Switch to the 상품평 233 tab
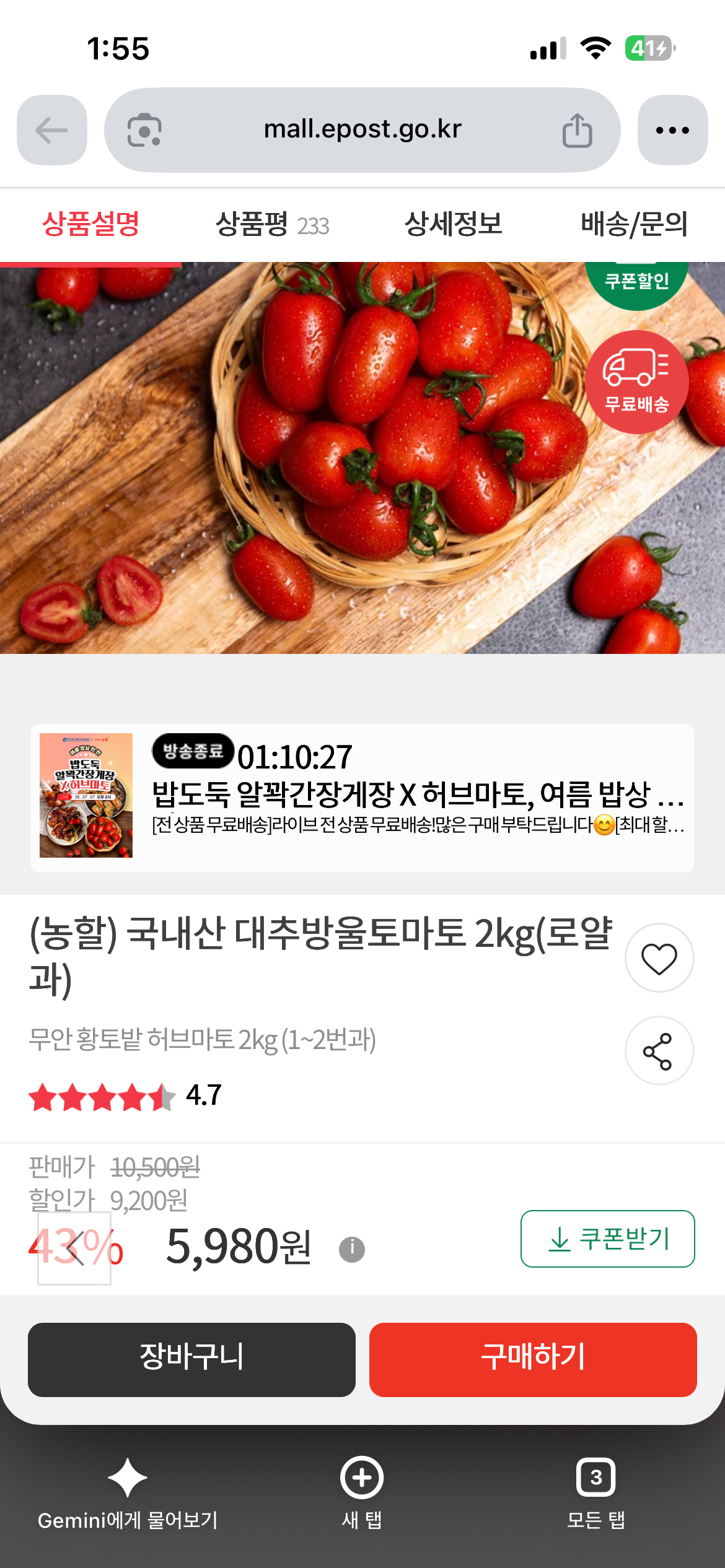This screenshot has width=725, height=1568. (x=272, y=224)
